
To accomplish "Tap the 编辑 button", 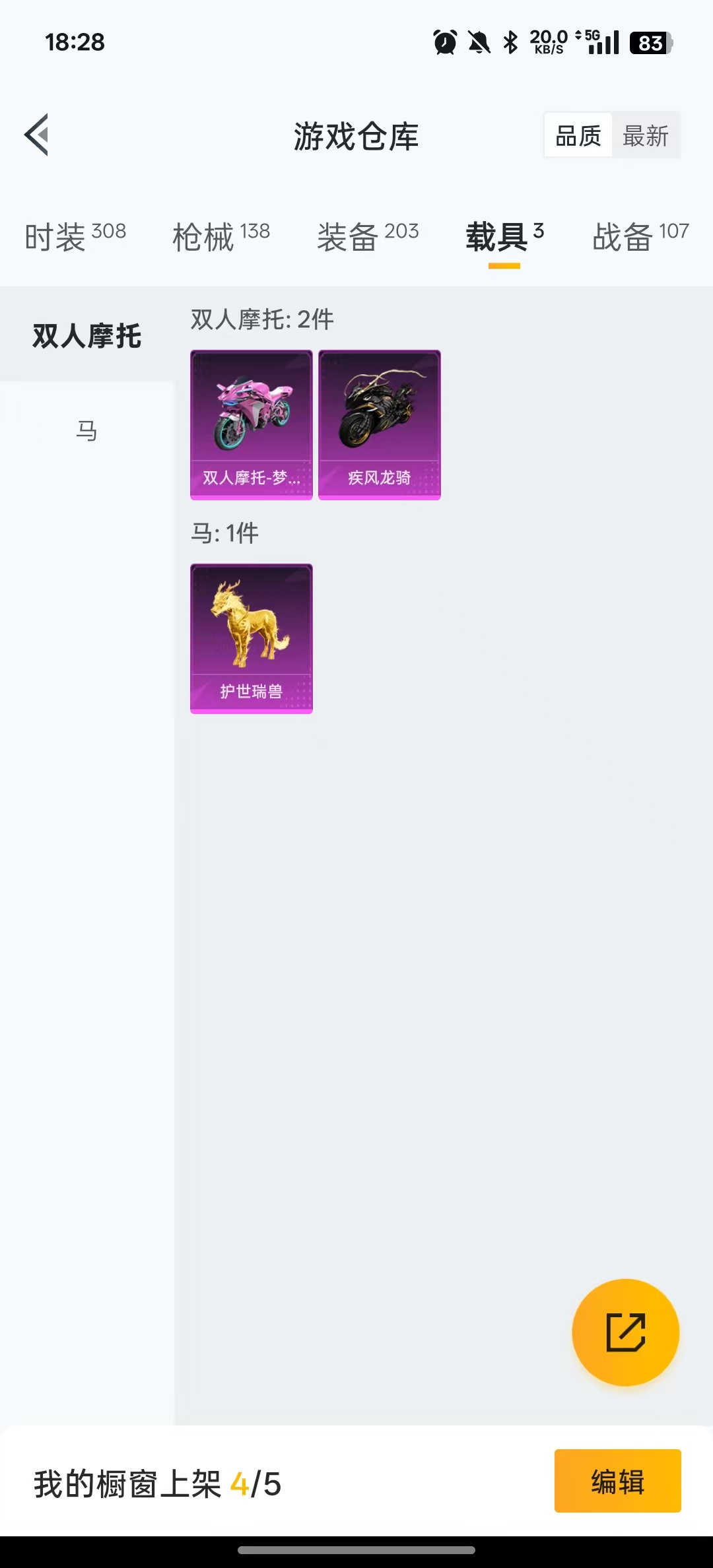I will coord(618,1481).
